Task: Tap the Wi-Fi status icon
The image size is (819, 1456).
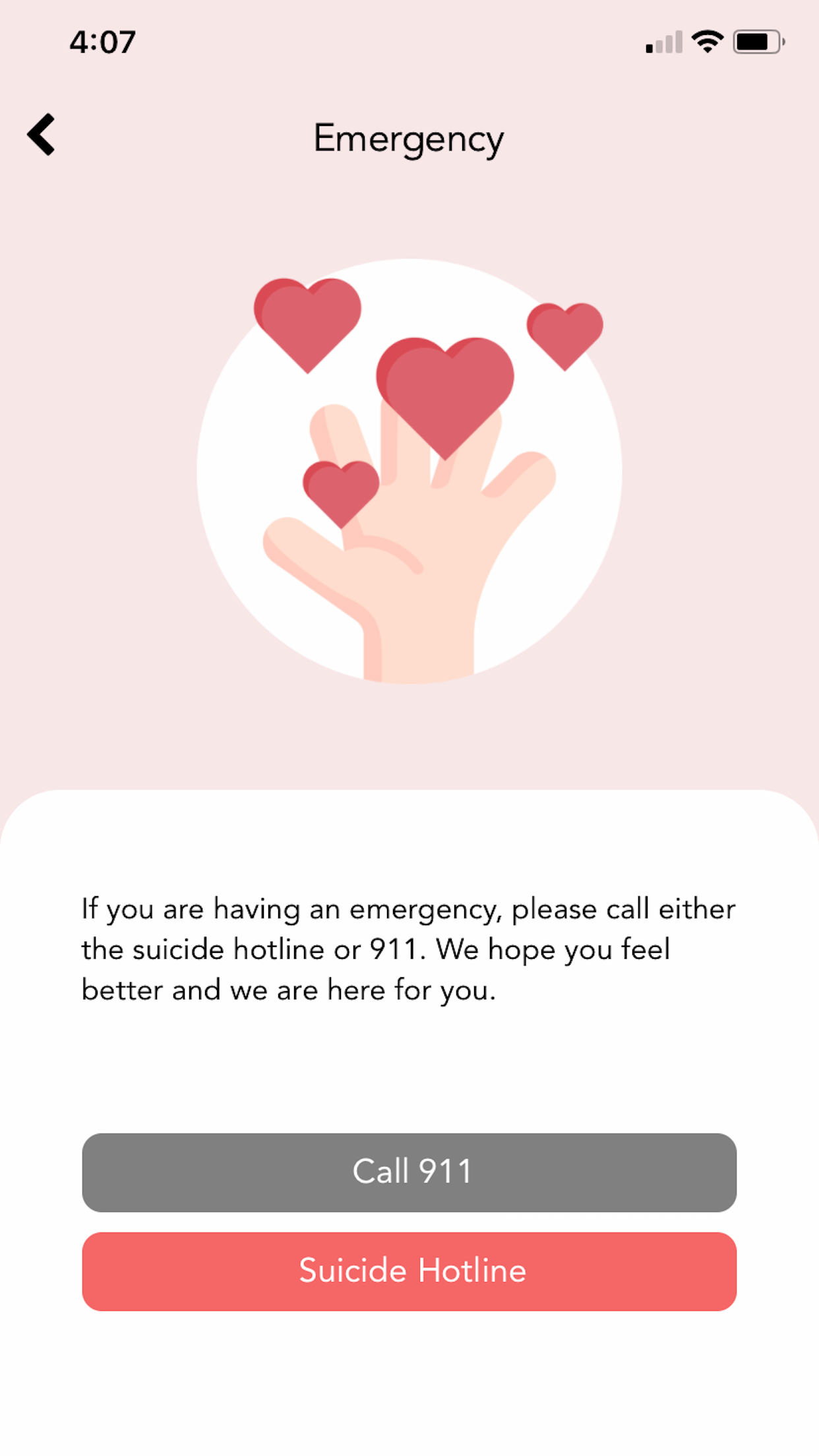Action: (705, 42)
